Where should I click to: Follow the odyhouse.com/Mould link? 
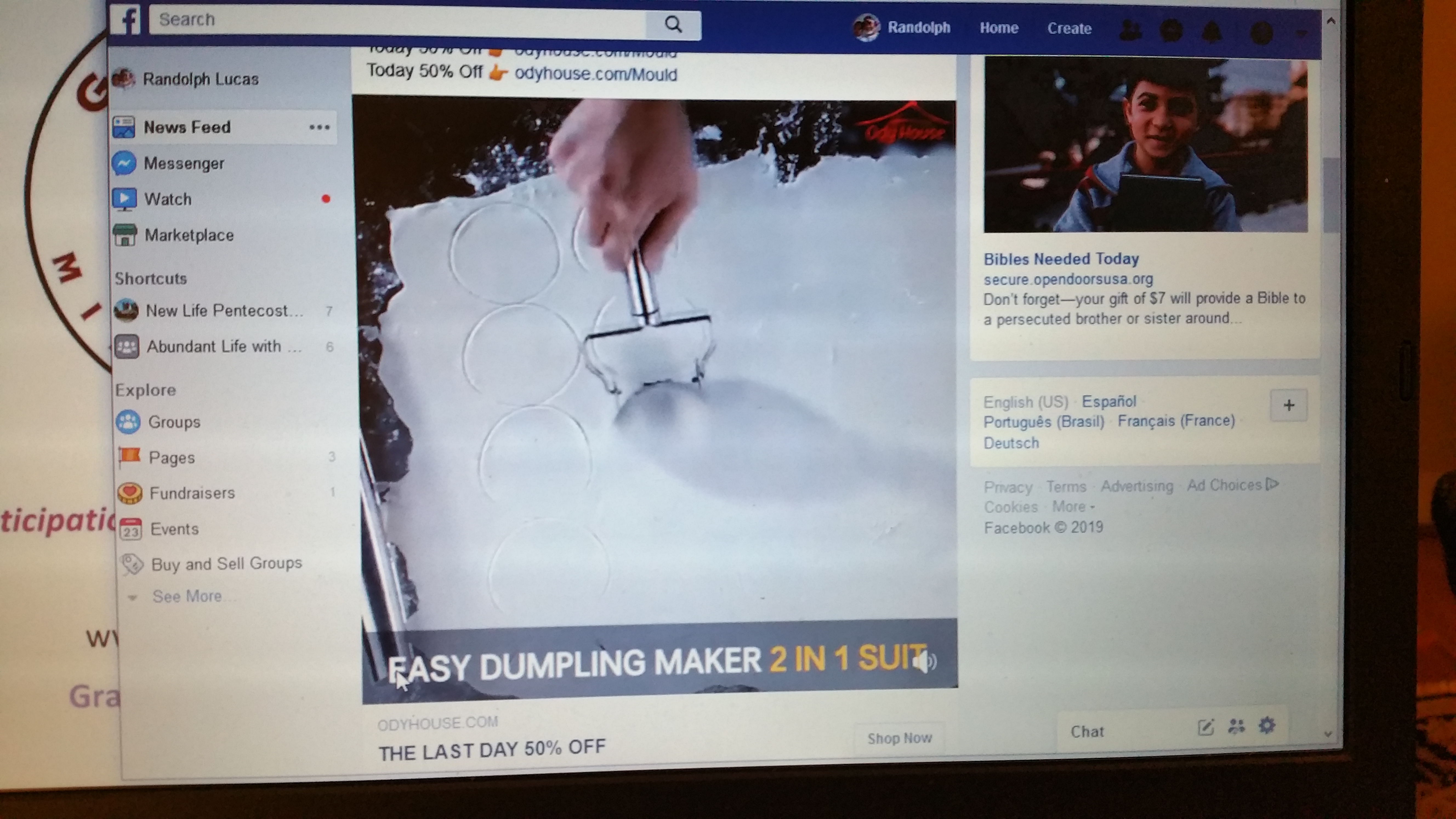click(595, 74)
